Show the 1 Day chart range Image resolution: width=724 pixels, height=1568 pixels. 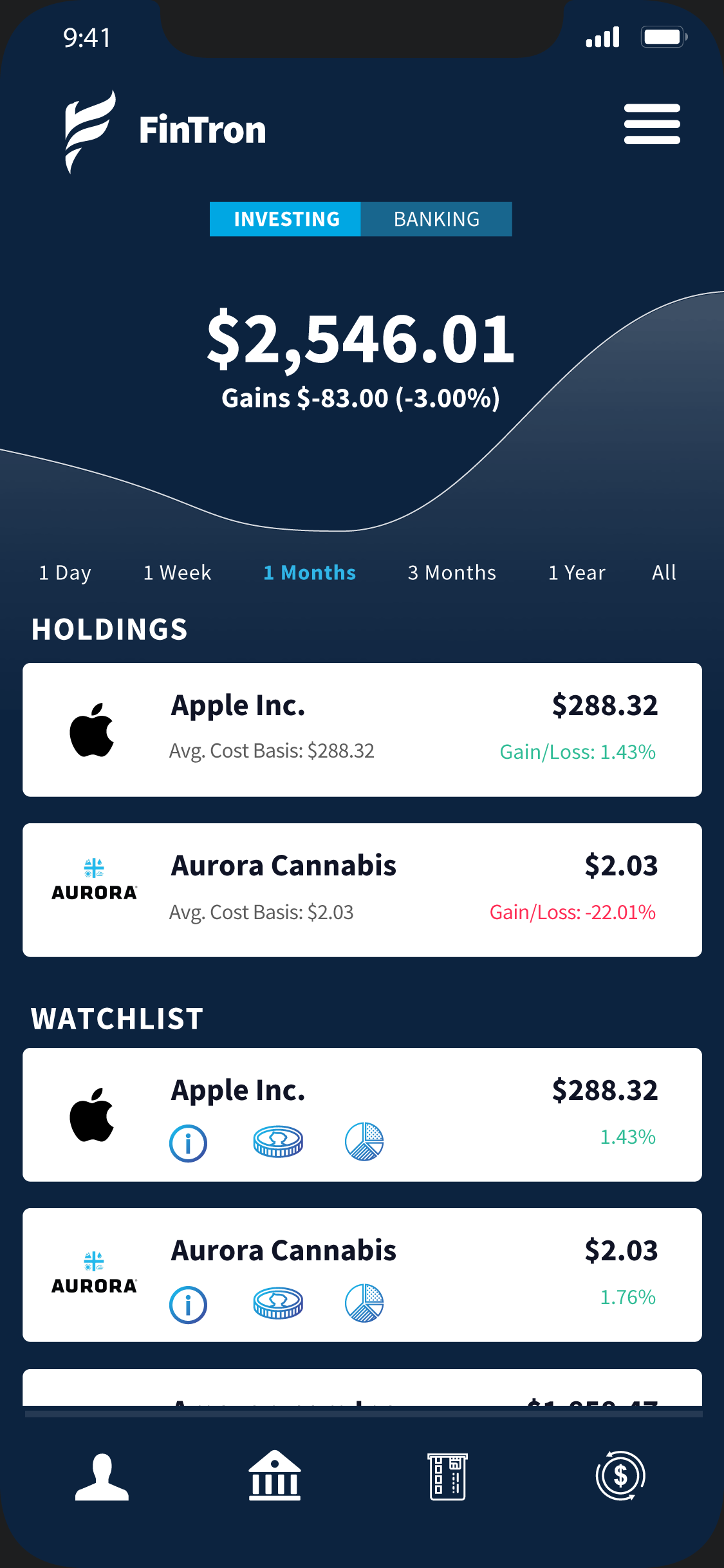click(x=65, y=572)
